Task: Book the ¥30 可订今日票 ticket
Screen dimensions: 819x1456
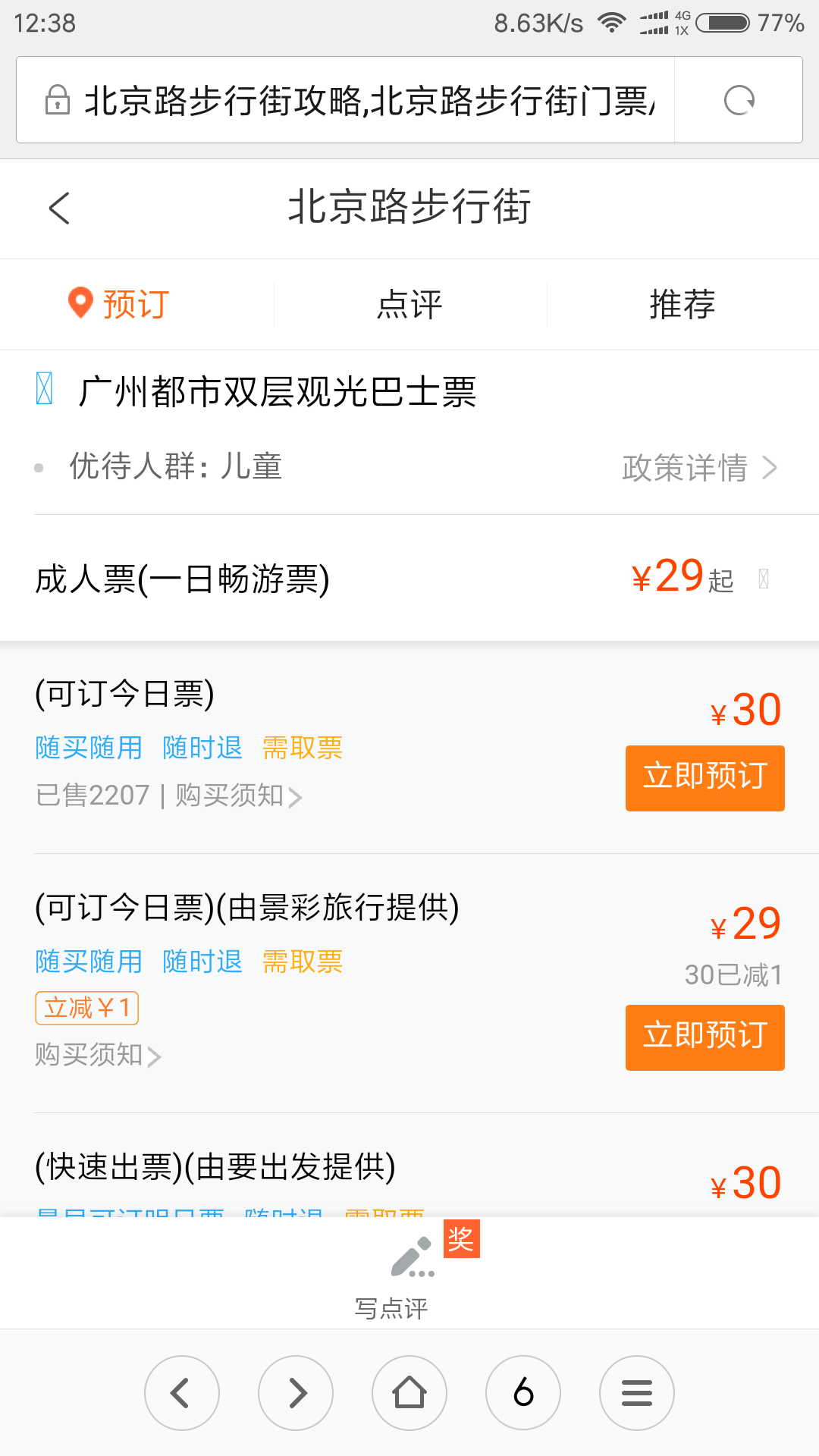Action: click(704, 778)
